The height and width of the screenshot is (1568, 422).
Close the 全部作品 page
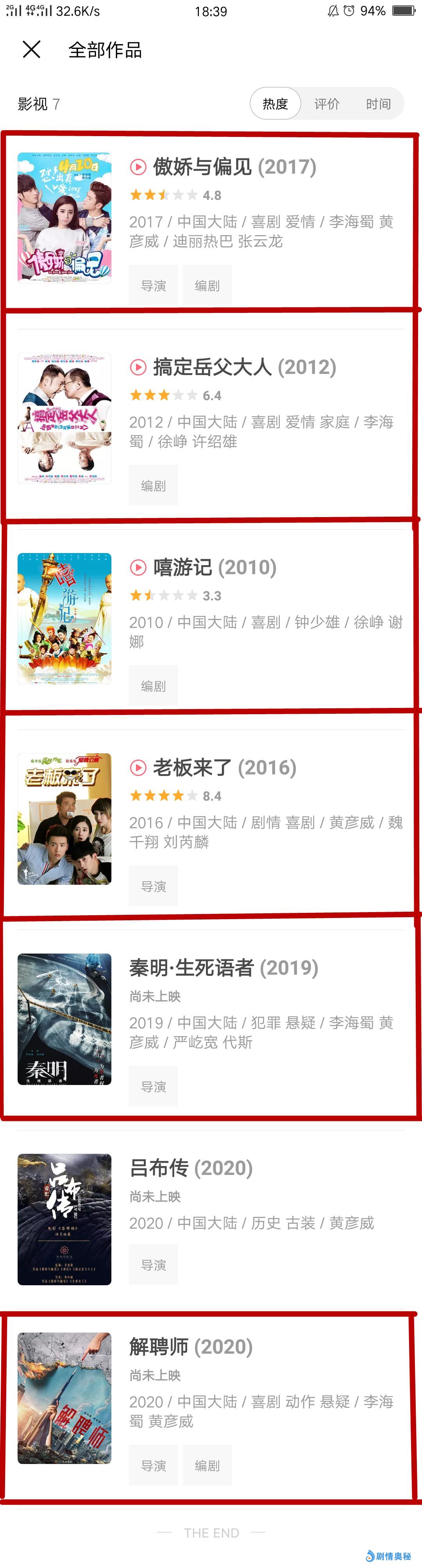coord(32,49)
